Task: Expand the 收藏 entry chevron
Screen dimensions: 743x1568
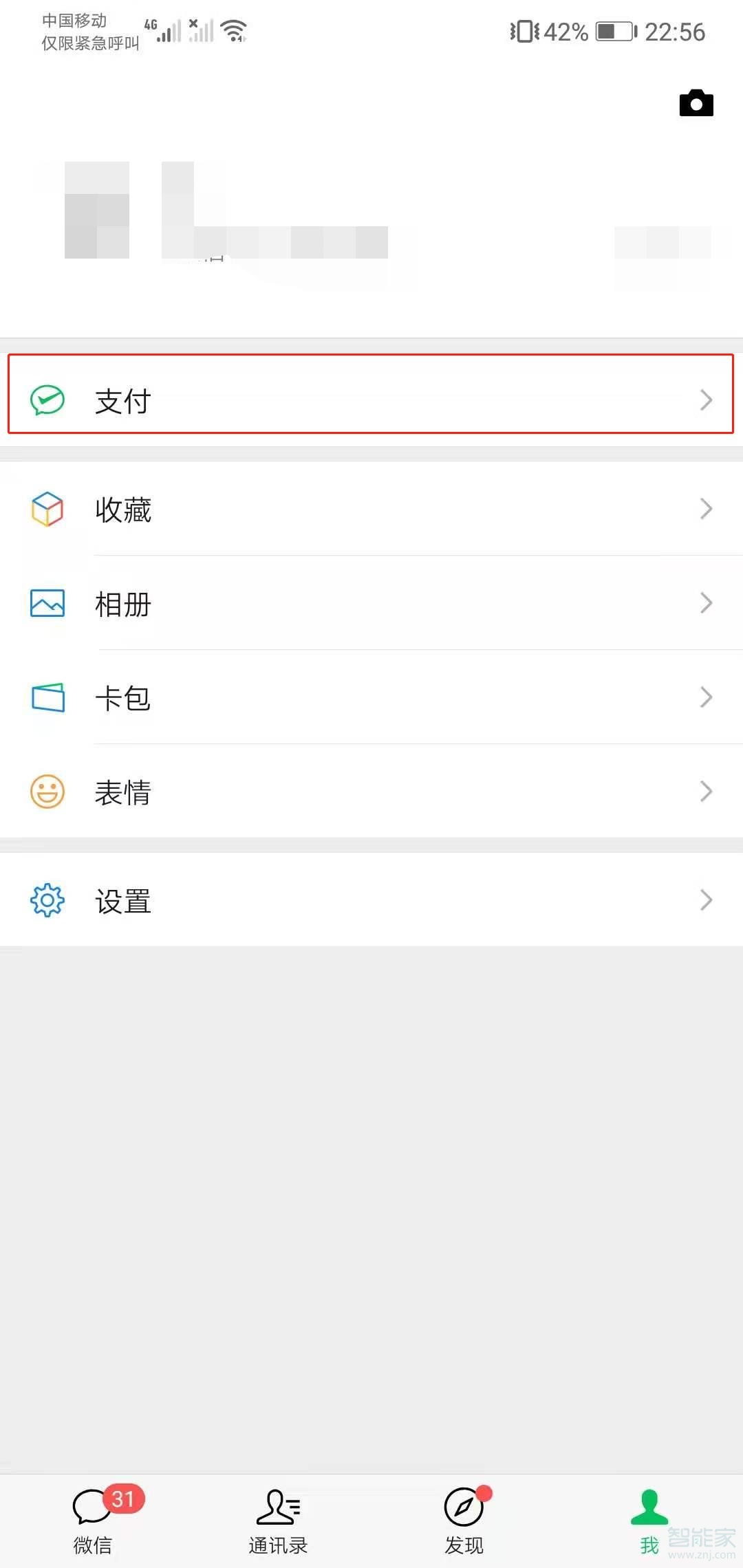Action: (706, 510)
